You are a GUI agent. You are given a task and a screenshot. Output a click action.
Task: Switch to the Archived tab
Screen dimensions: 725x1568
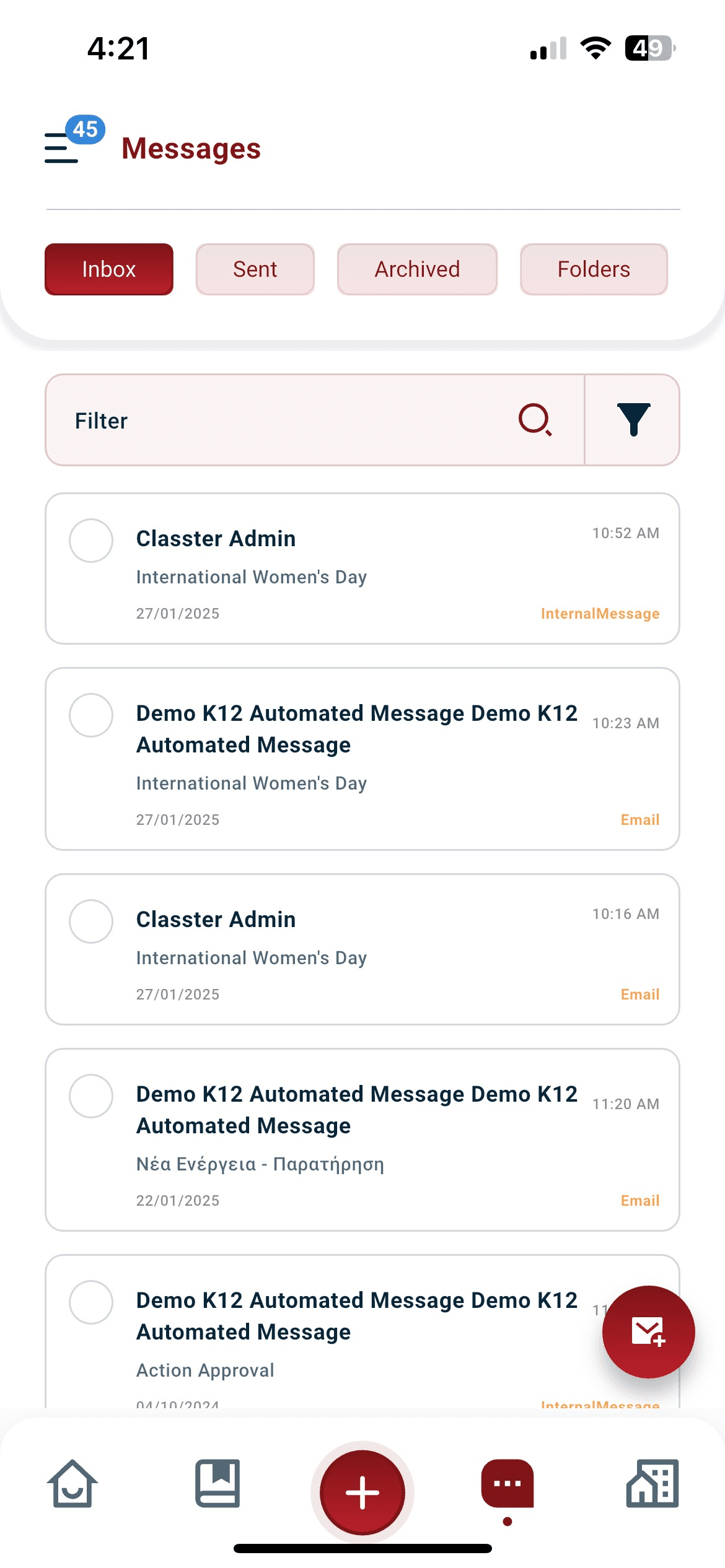417,269
